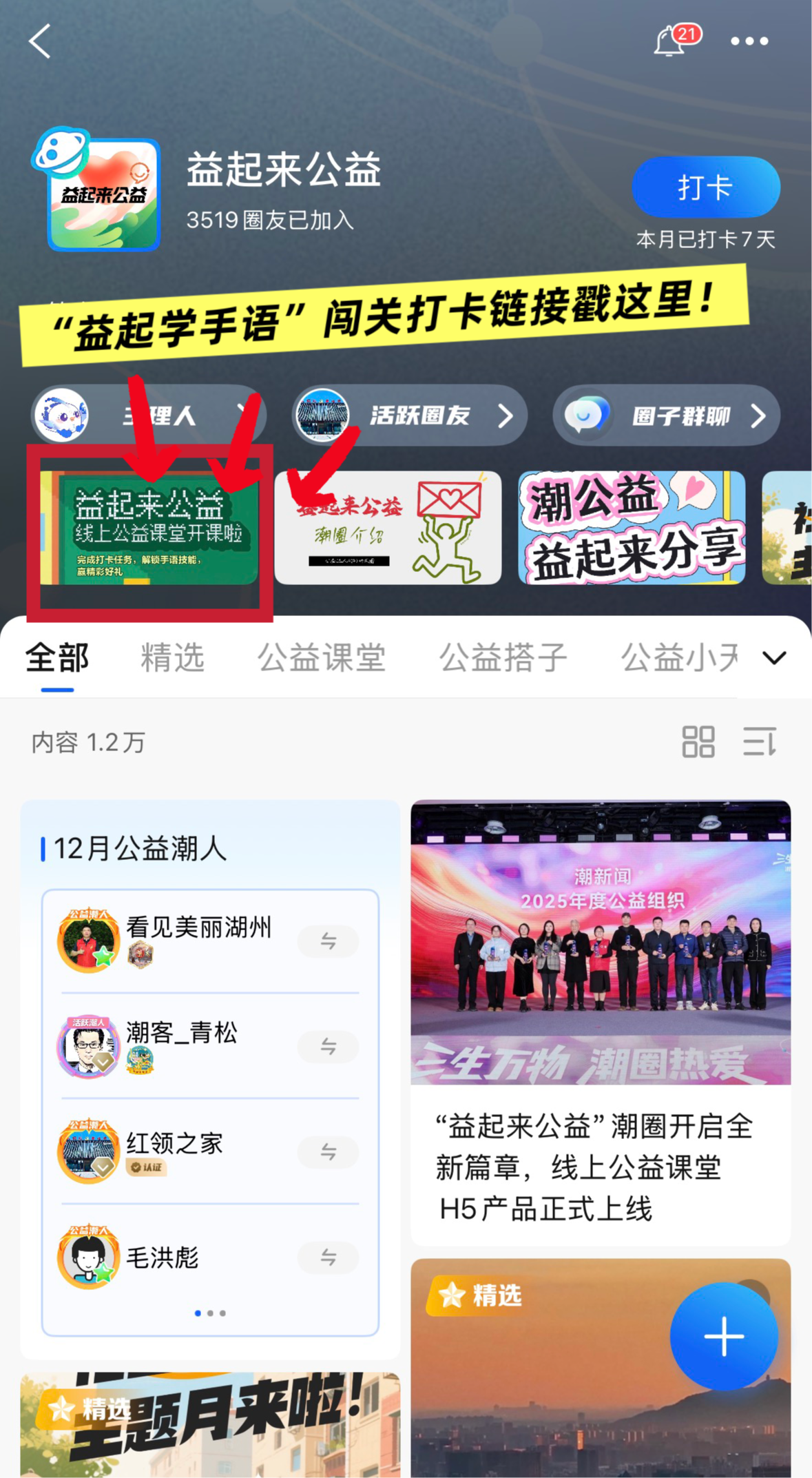Follow 潮客_青松

[x=328, y=1047]
